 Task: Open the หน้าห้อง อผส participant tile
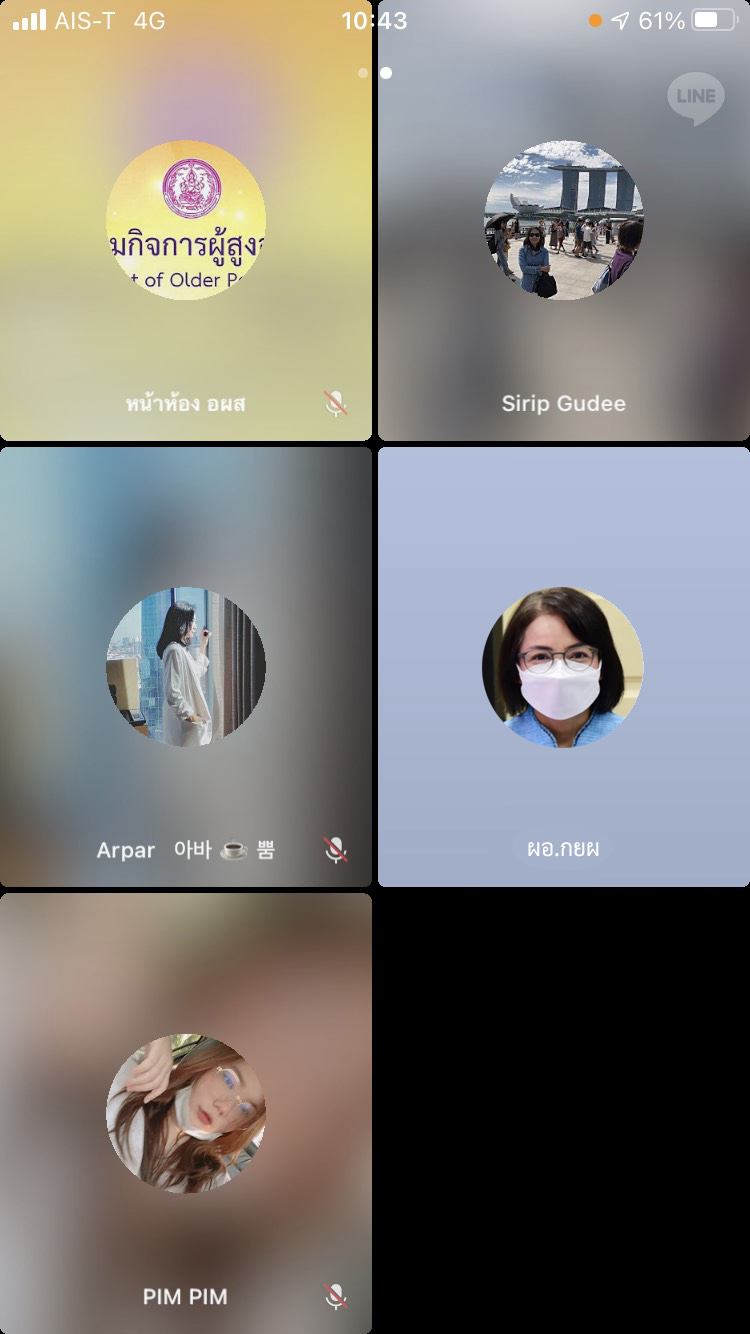tap(186, 220)
